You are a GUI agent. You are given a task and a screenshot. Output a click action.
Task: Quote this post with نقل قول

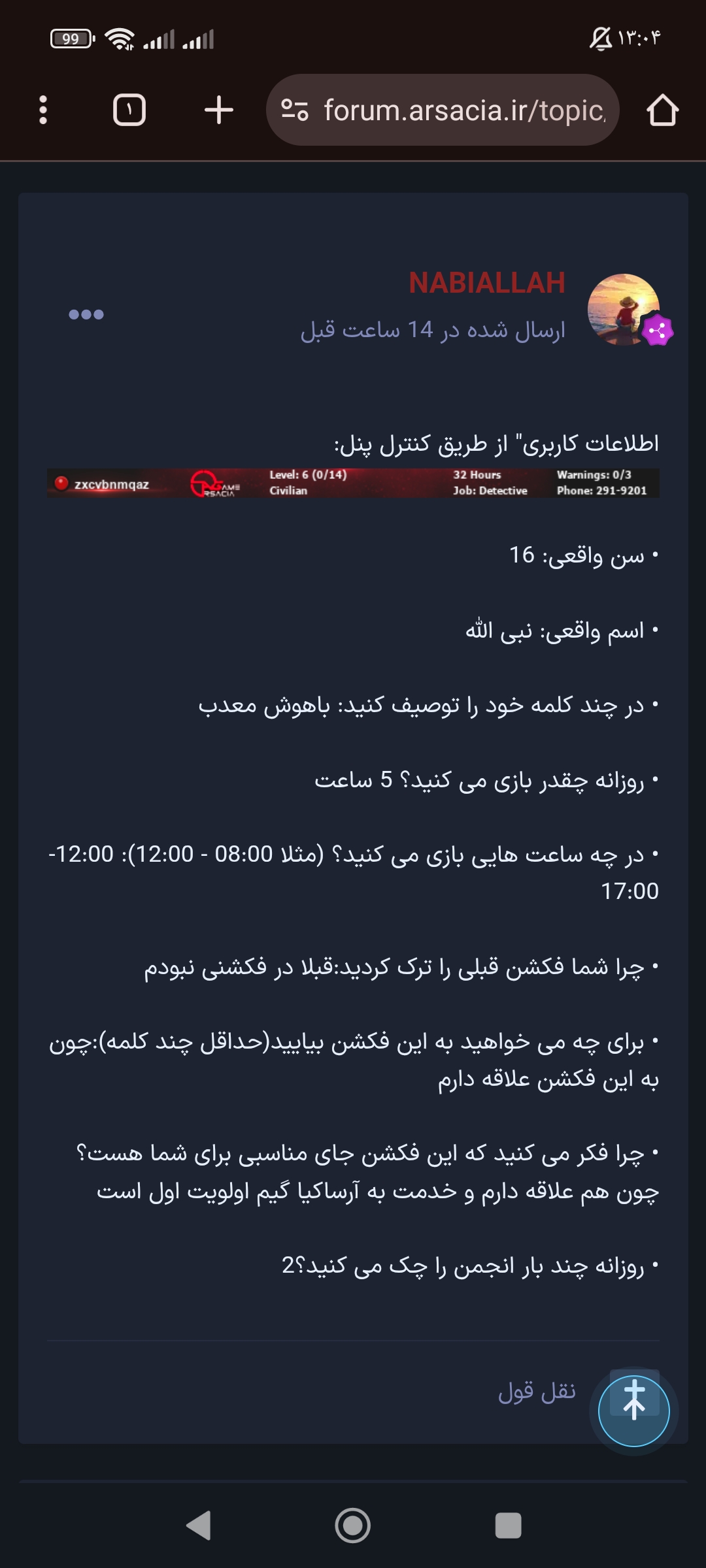point(537,1392)
